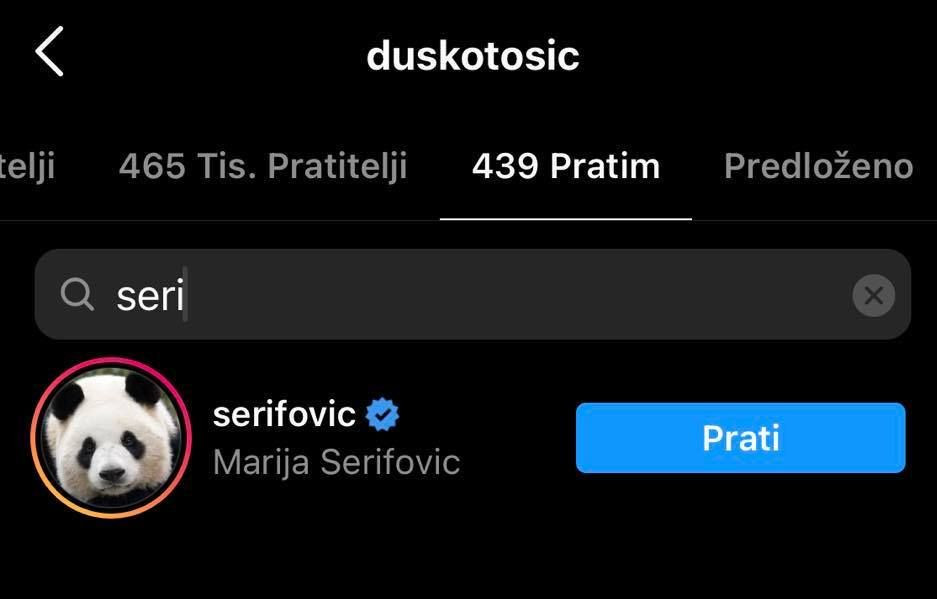The height and width of the screenshot is (599, 937).
Task: Follow serifovic with the Prati button
Action: [x=740, y=438]
